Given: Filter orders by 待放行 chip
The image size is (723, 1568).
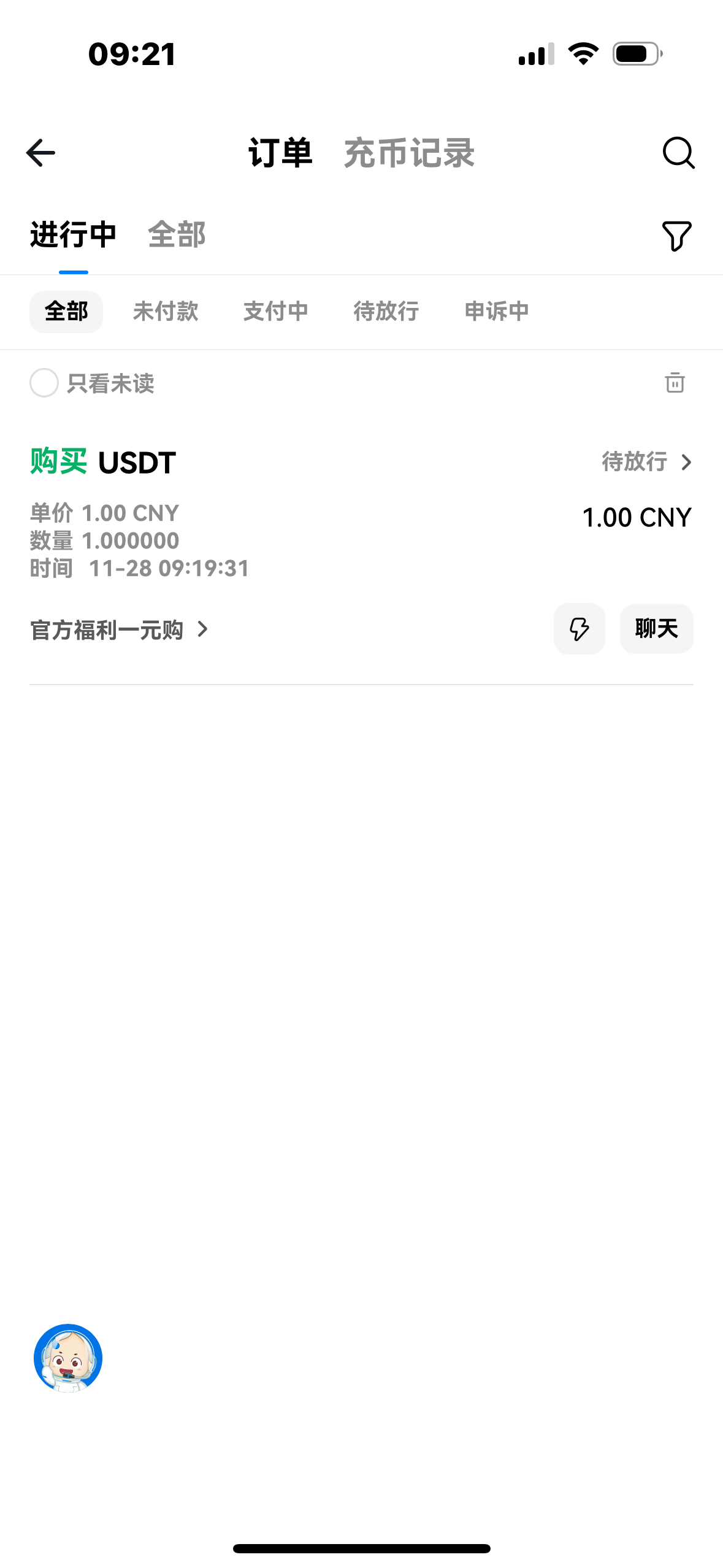Looking at the screenshot, I should (386, 312).
